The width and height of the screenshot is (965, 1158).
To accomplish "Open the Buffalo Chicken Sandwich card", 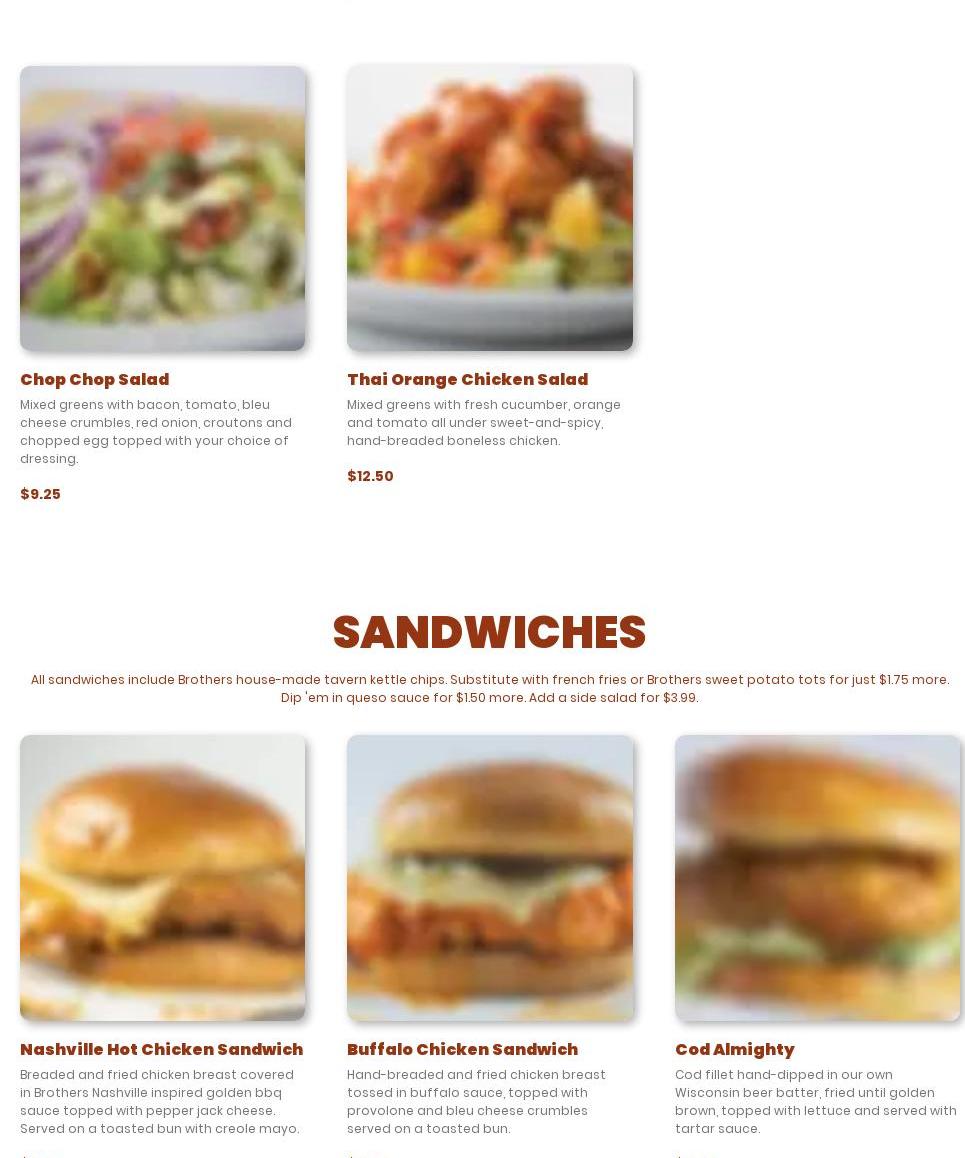I will point(489,878).
